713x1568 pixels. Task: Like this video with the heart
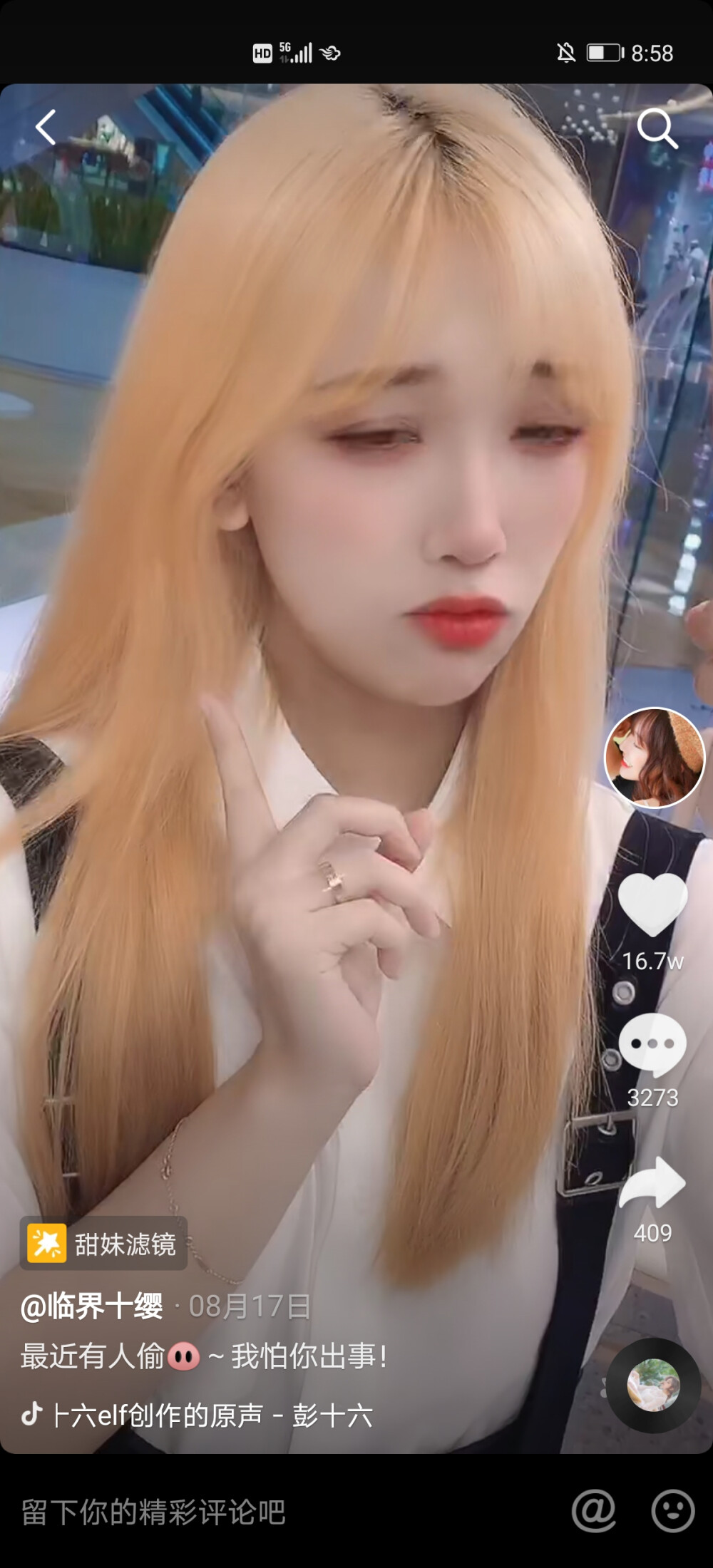(x=652, y=904)
